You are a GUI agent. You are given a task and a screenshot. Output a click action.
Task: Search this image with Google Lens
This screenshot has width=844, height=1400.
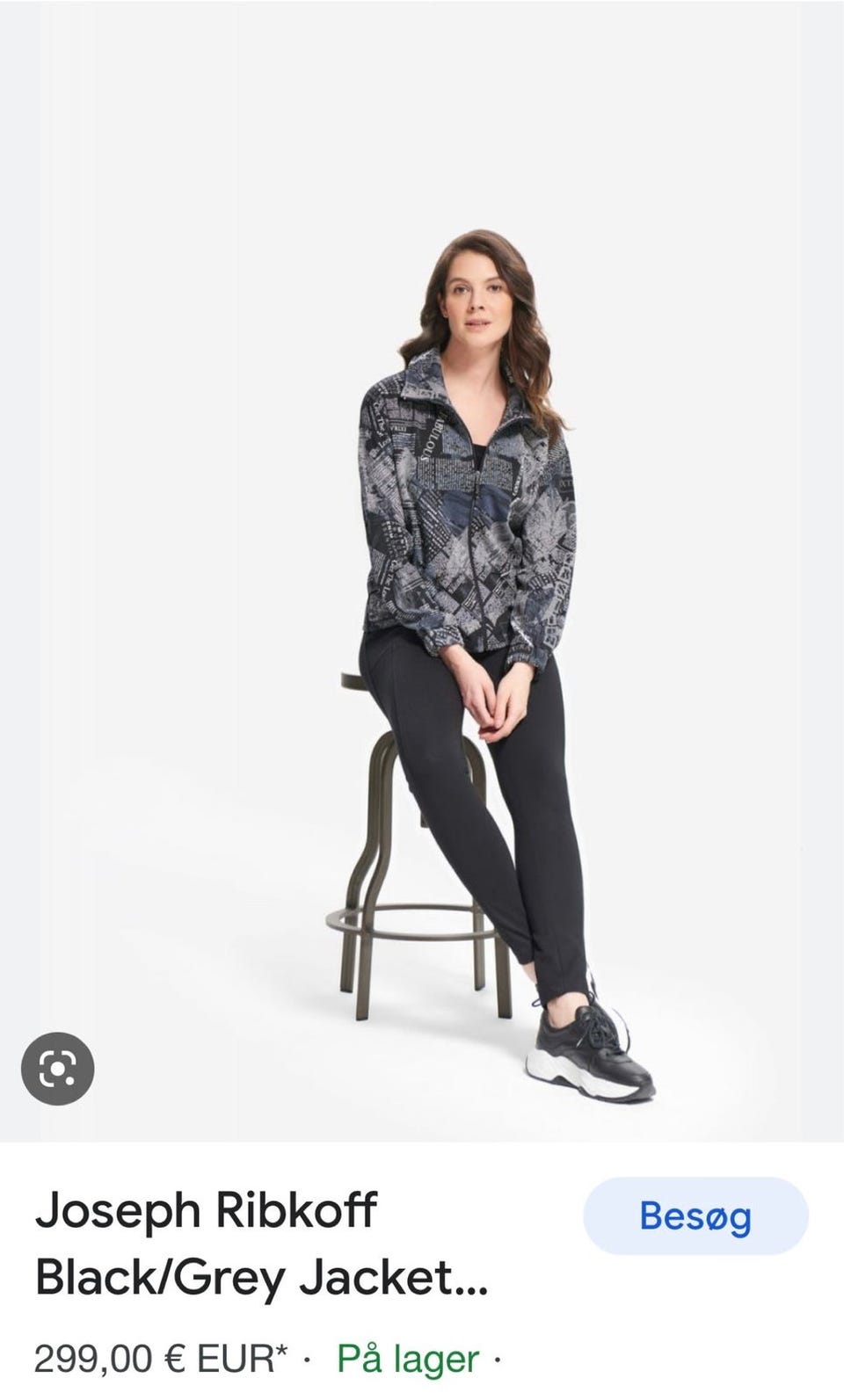pyautogui.click(x=57, y=1069)
